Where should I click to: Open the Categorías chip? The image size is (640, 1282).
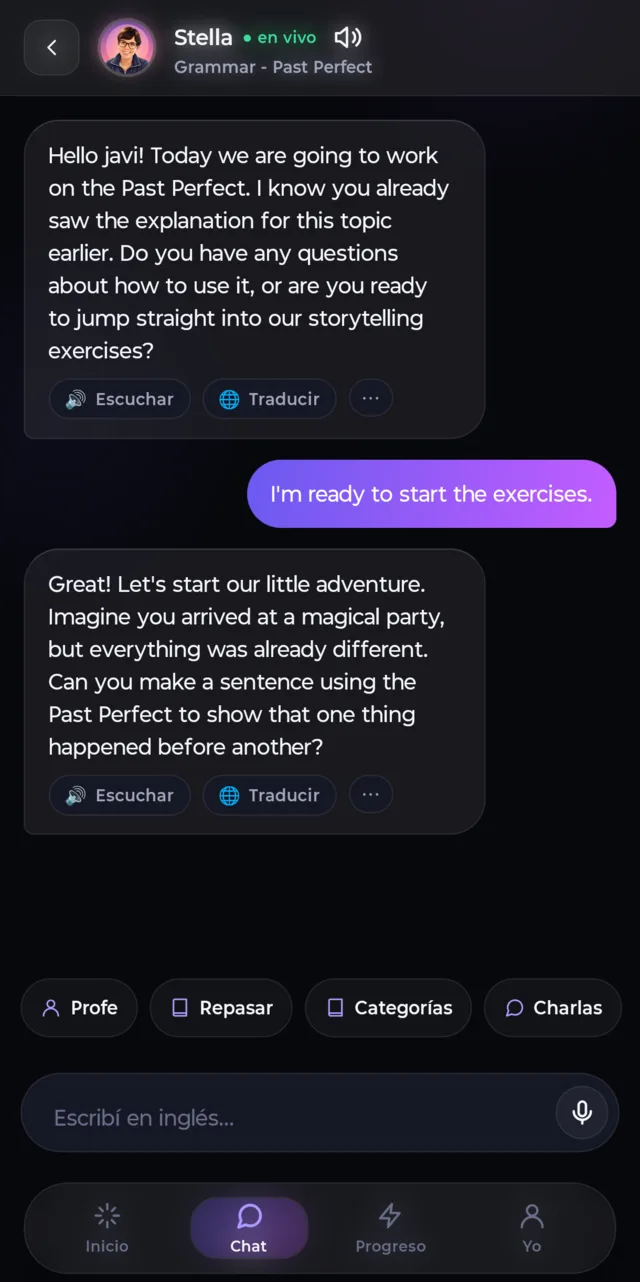pyautogui.click(x=388, y=1008)
